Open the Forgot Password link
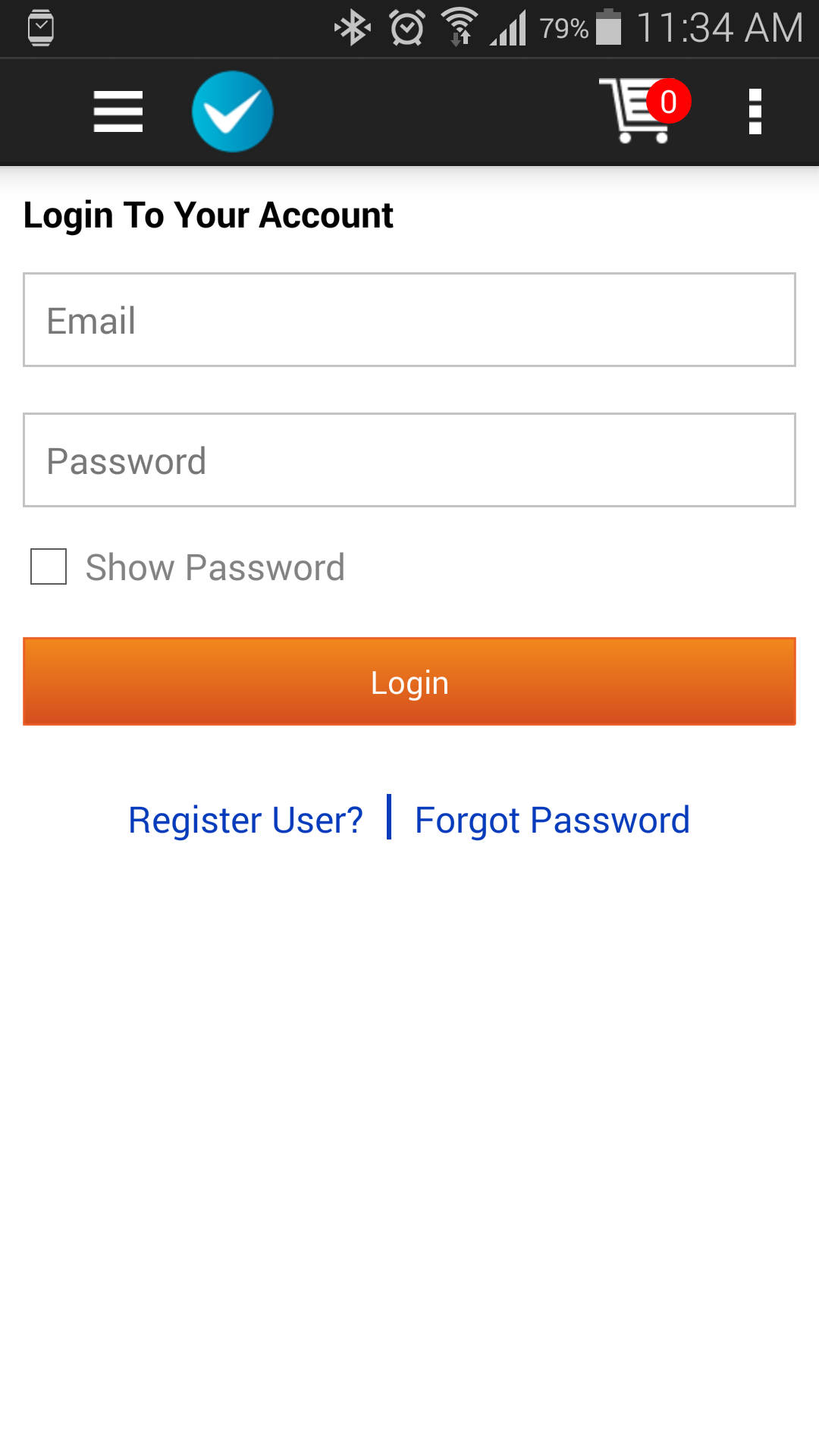Viewport: 819px width, 1456px height. click(553, 820)
